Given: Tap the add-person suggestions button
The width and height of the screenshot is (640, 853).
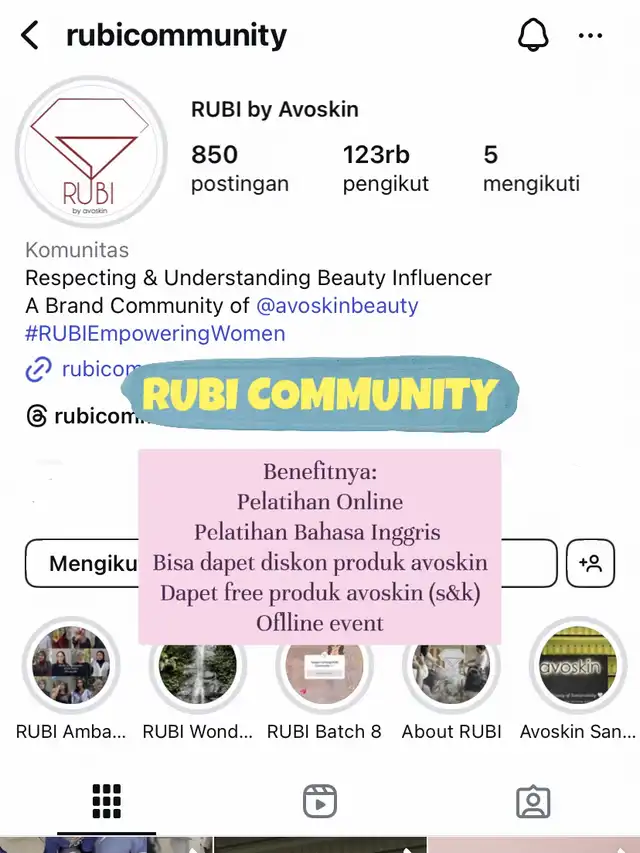Looking at the screenshot, I should [x=590, y=563].
